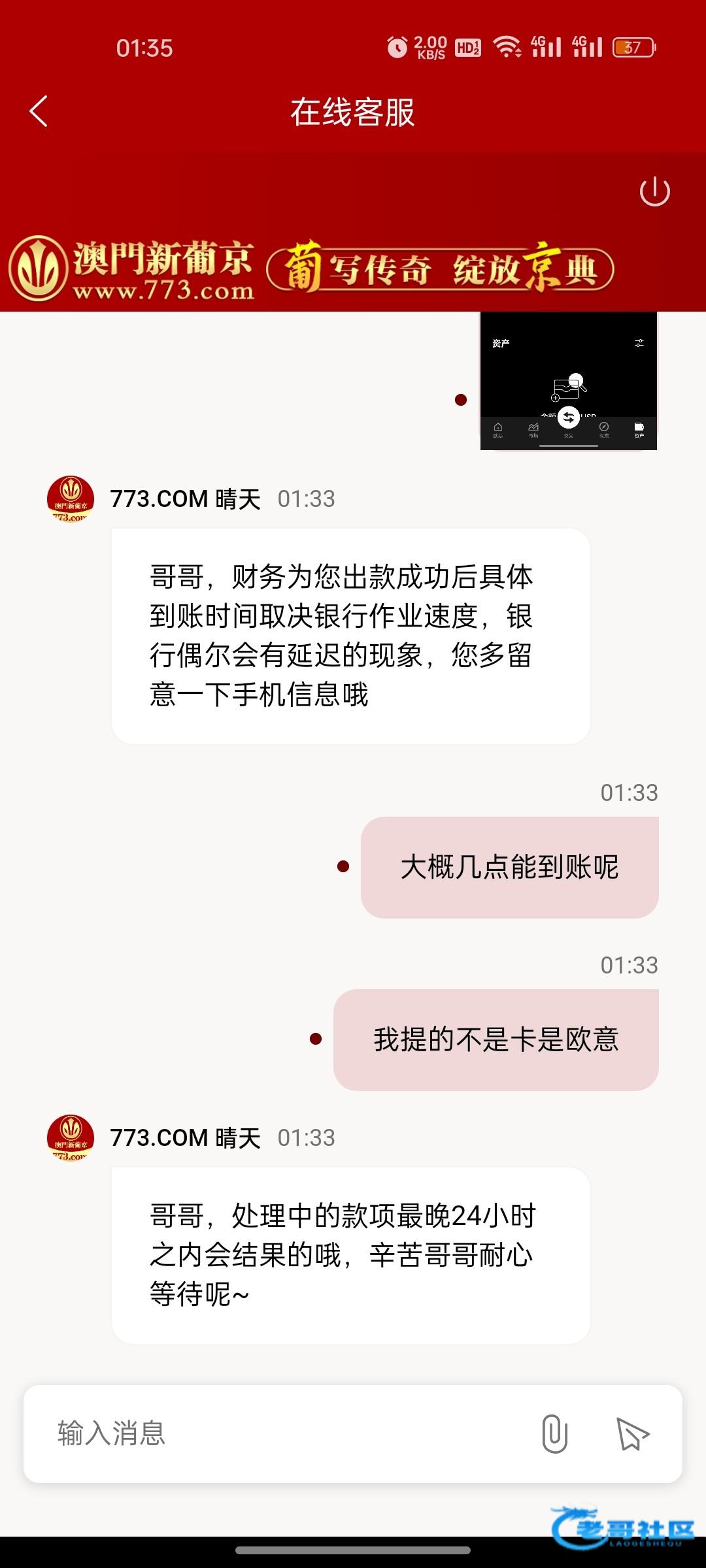This screenshot has width=706, height=1568.
Task: Focus the 输入消息 text field
Action: pyautogui.click(x=281, y=1433)
